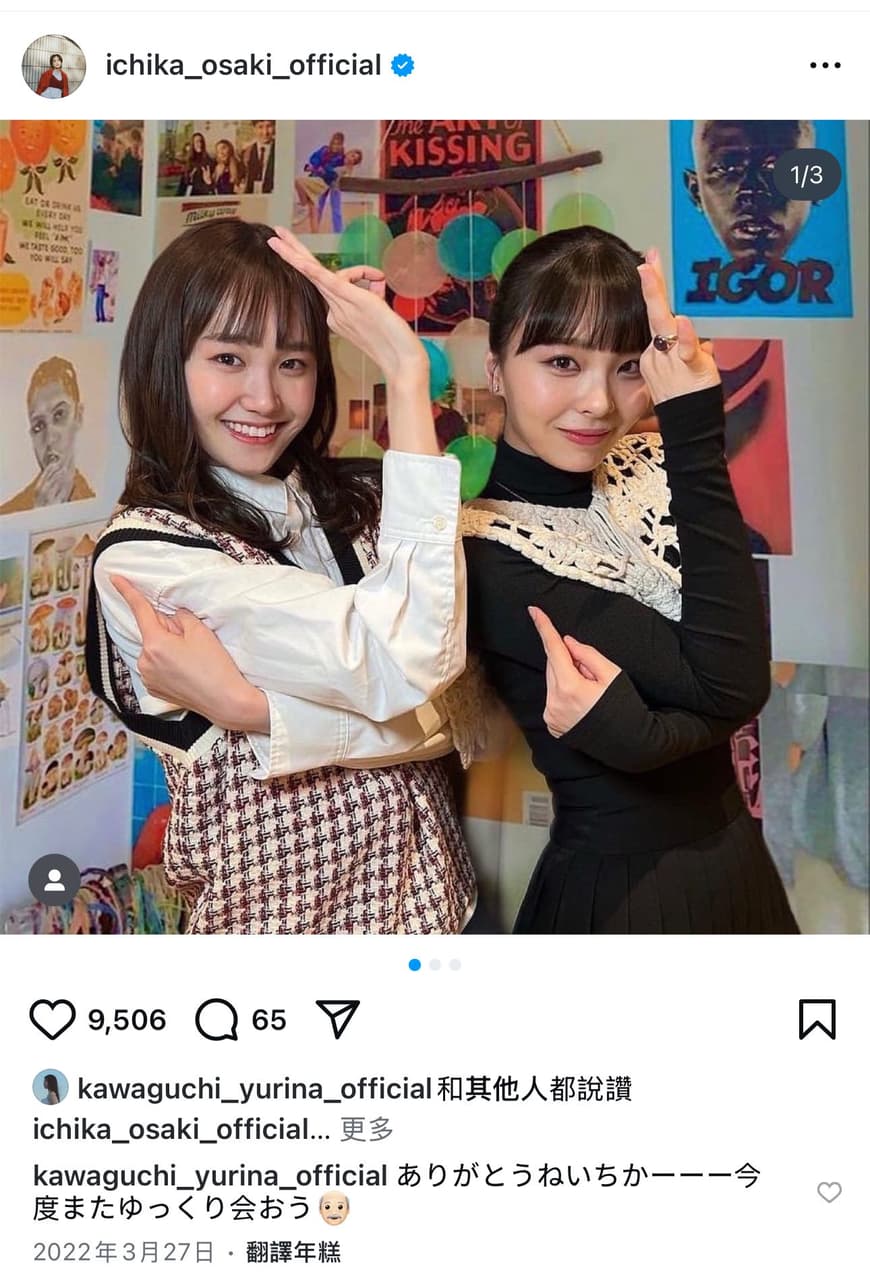Expand the caption by tapping 更多
This screenshot has width=870, height=1279.
pos(367,1129)
